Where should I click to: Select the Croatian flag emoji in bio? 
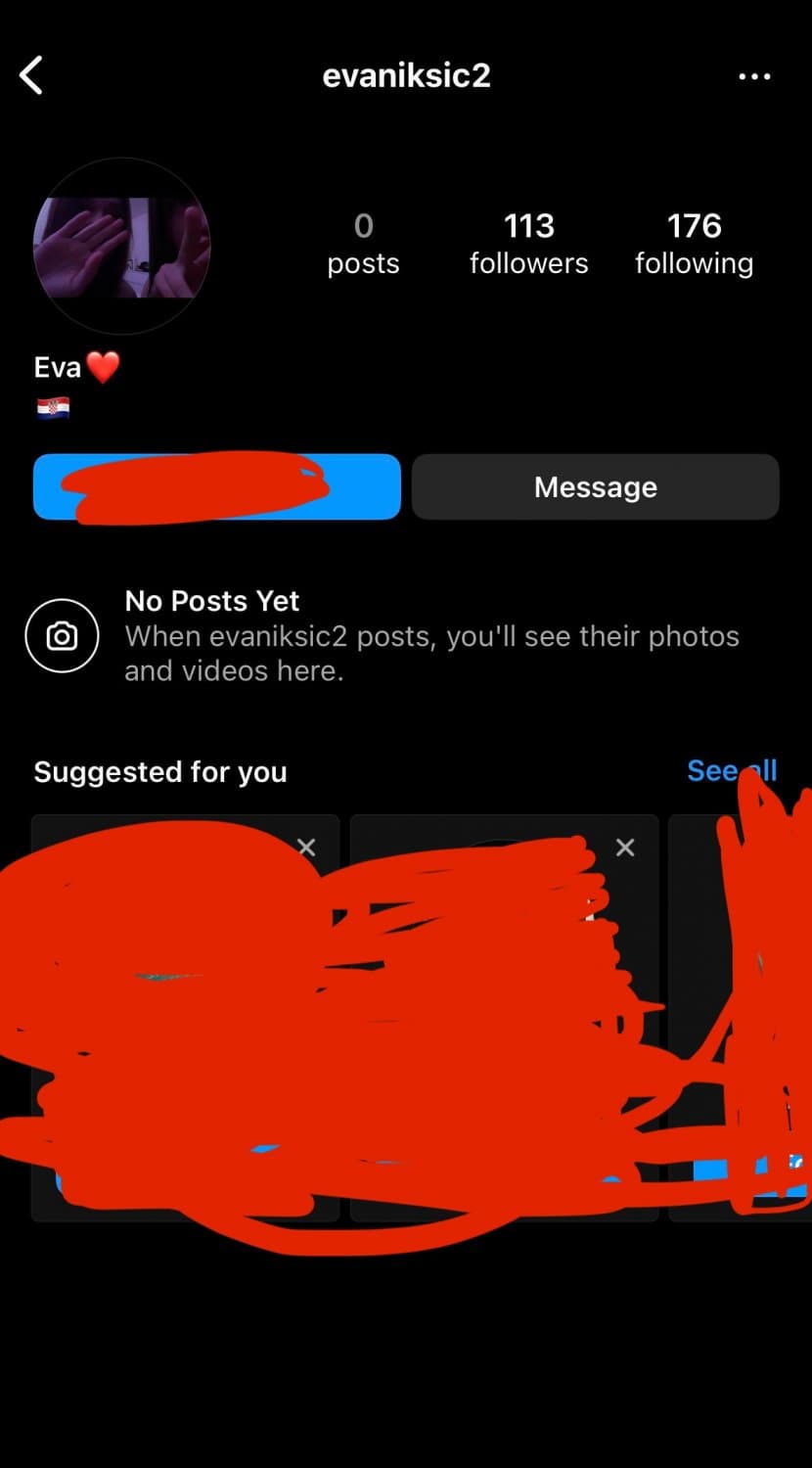point(54,406)
